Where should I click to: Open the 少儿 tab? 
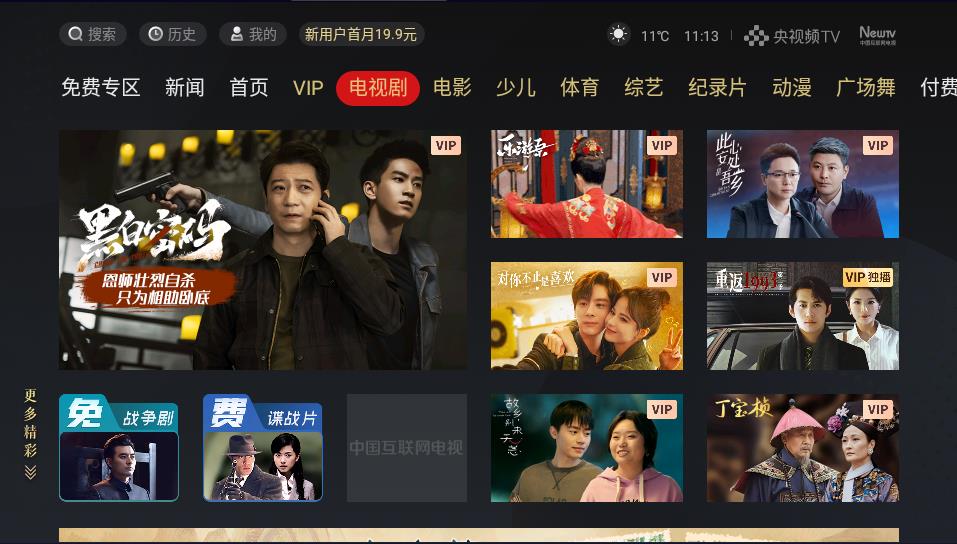515,88
